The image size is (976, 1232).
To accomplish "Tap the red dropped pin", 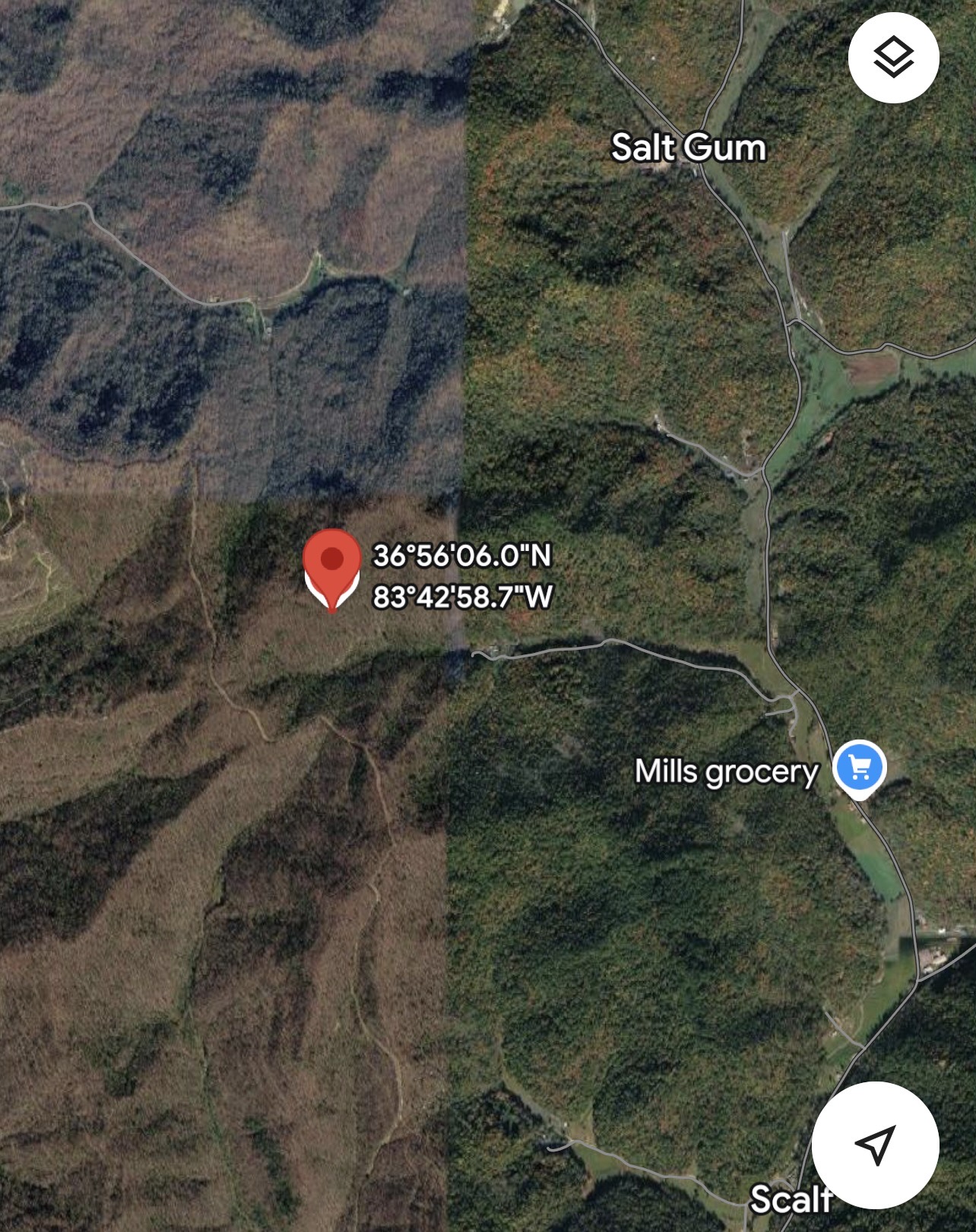I will [331, 564].
